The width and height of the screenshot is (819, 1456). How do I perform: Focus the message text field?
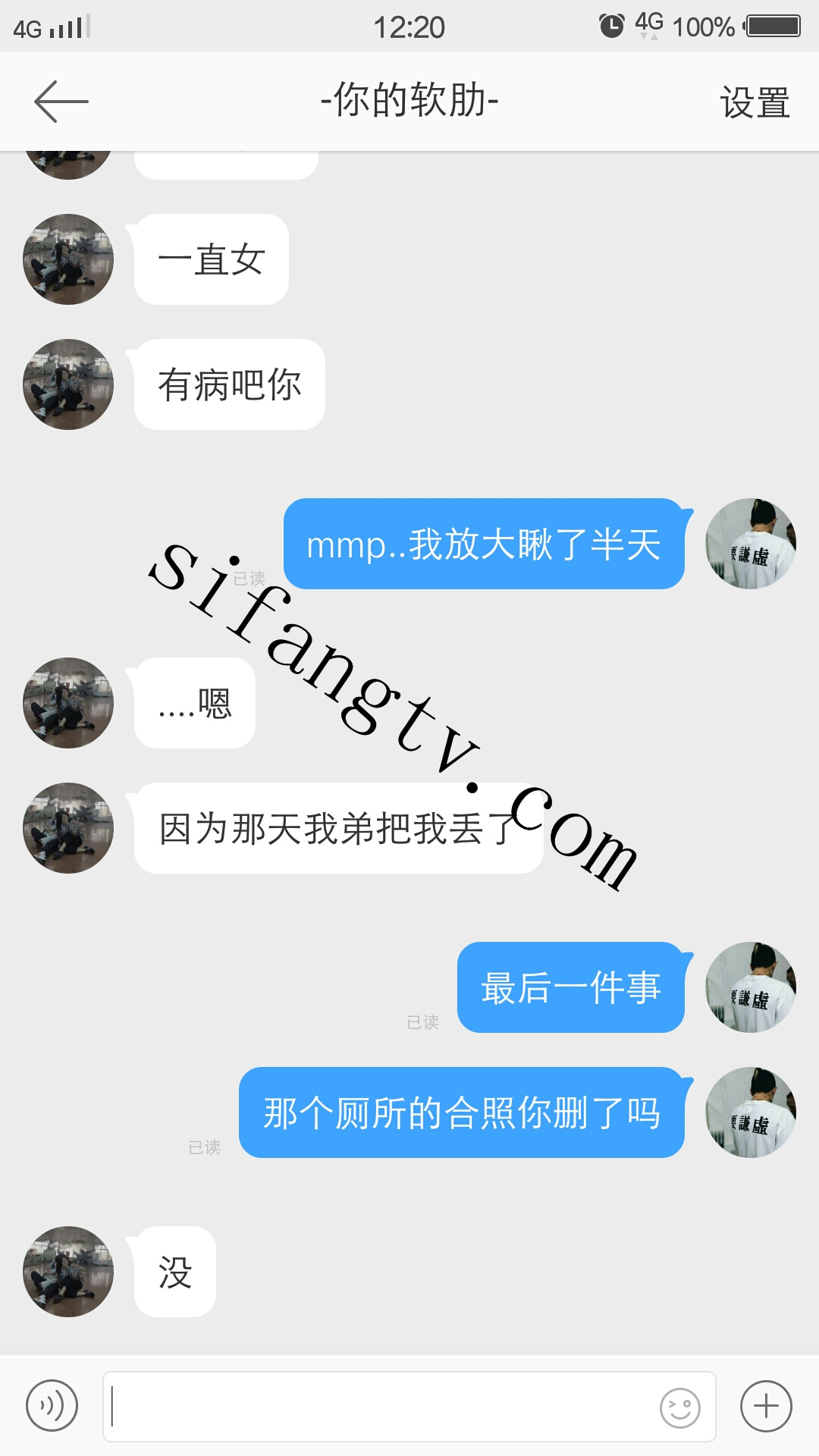tap(379, 1406)
